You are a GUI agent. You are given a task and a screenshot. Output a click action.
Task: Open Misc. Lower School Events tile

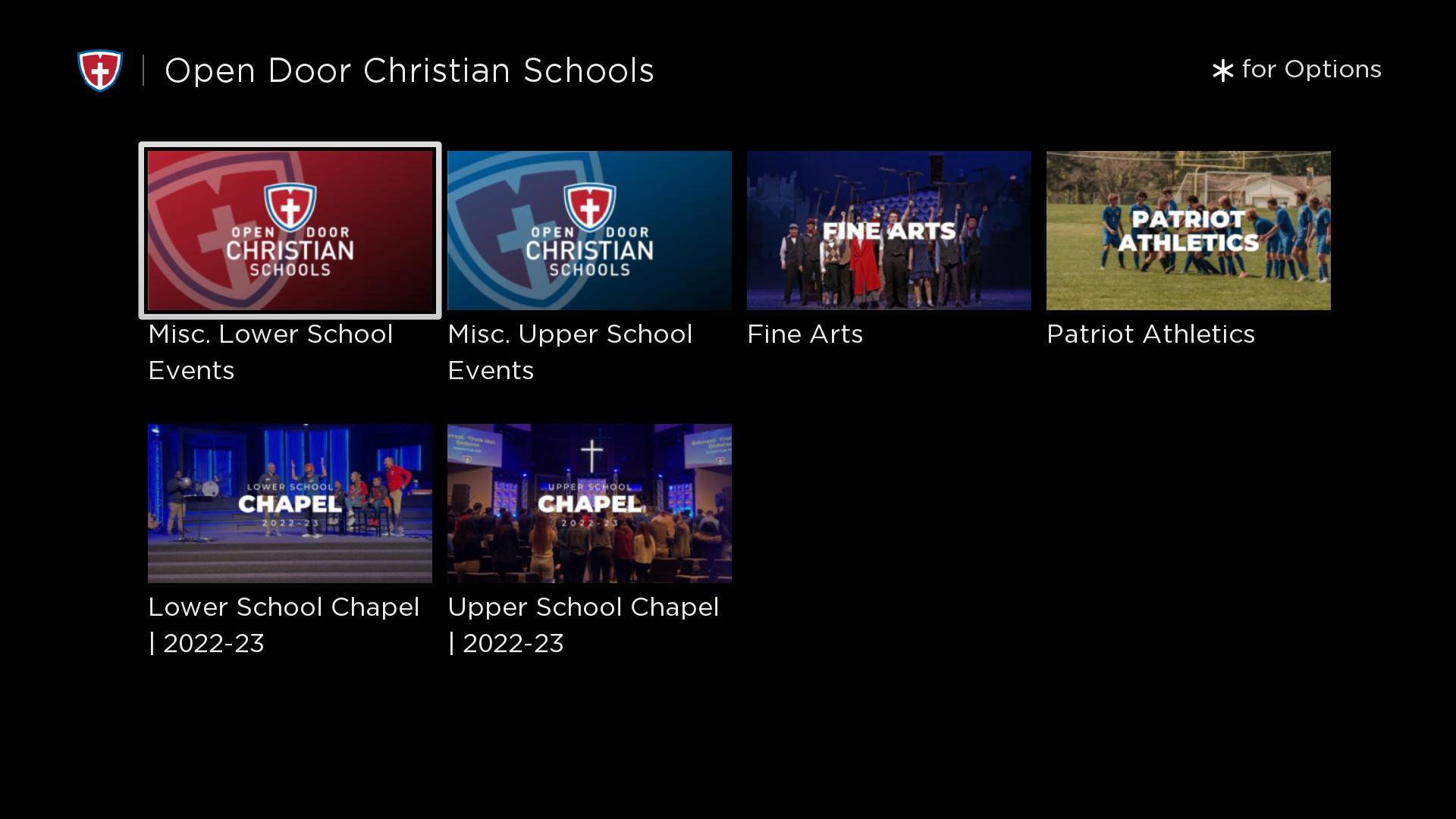[x=290, y=231]
